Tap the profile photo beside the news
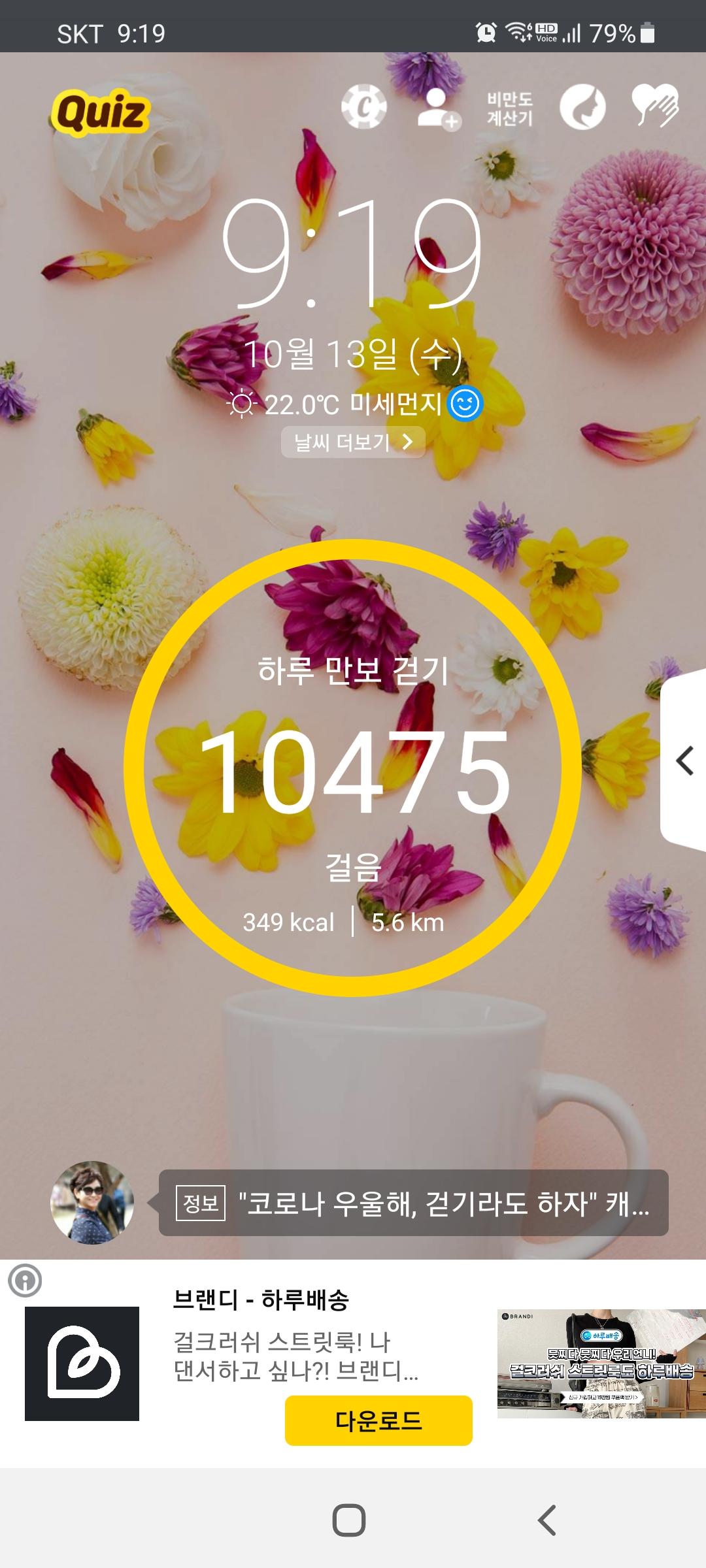This screenshot has width=706, height=1568. pos(92,1203)
